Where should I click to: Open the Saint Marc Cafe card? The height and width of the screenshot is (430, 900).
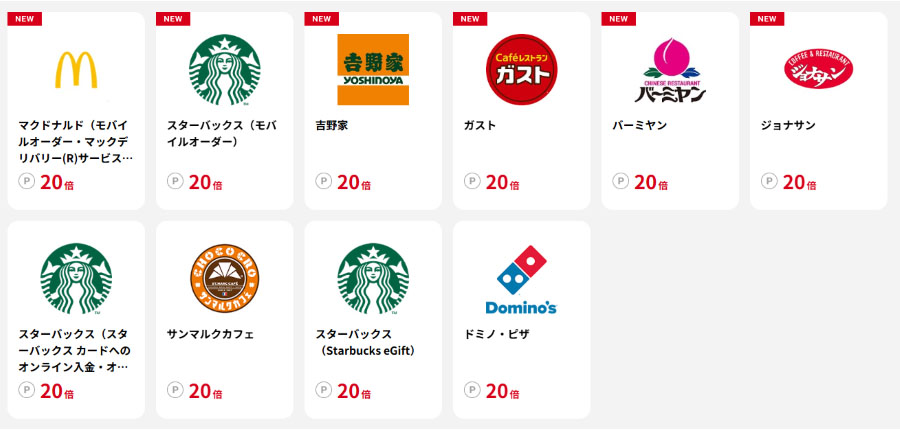[224, 319]
